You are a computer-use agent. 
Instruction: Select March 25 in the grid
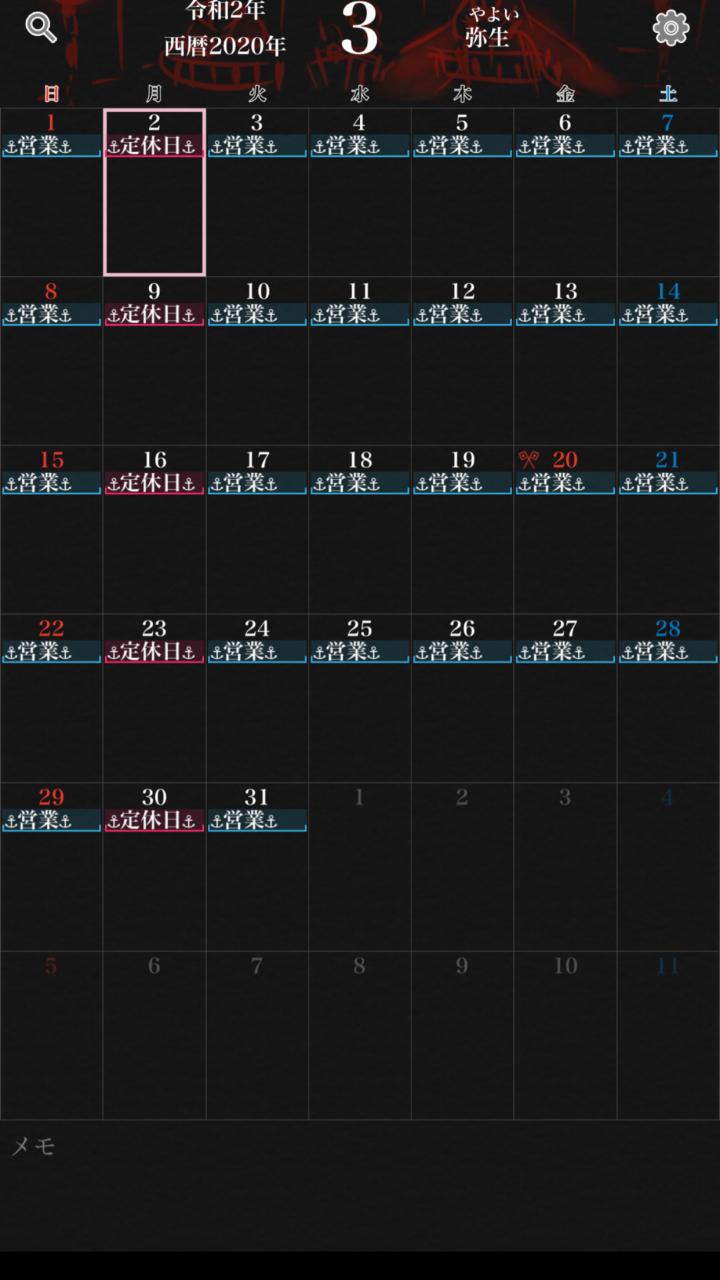click(x=359, y=698)
